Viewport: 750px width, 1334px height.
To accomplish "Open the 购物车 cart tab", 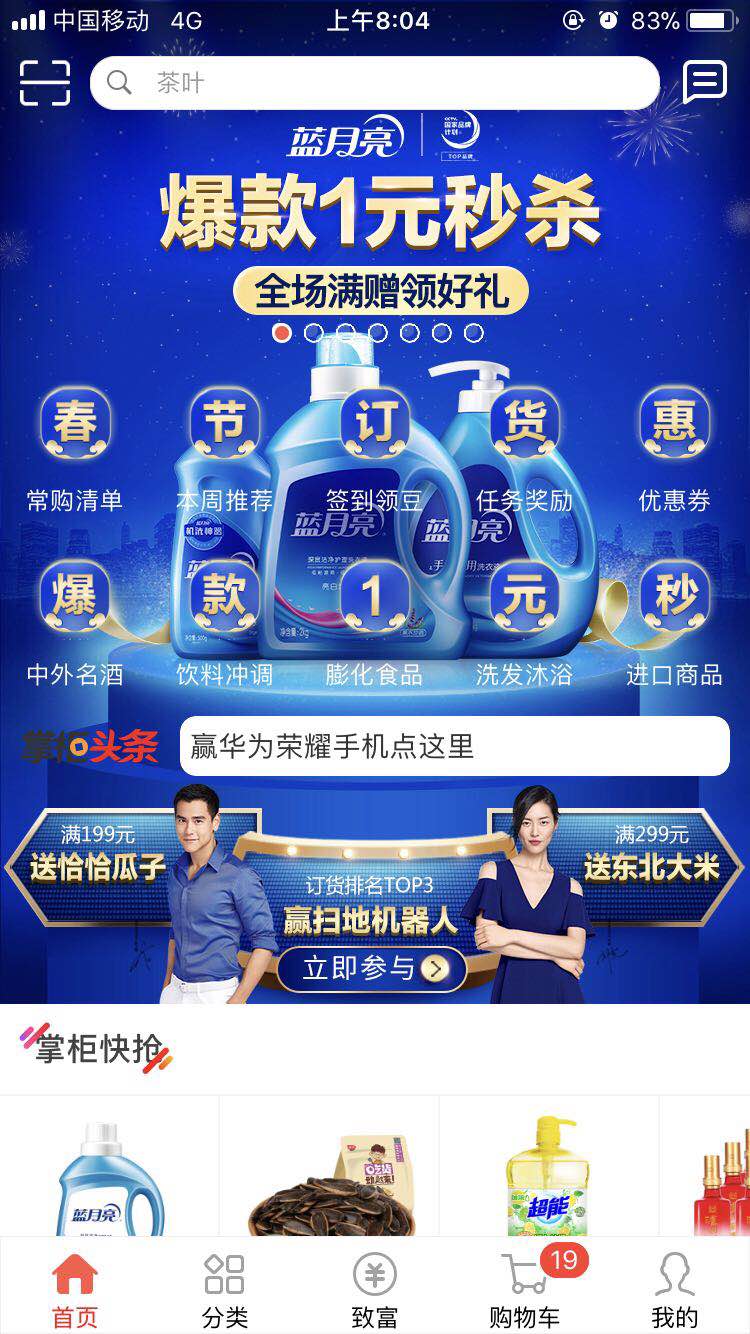I will [x=524, y=1290].
